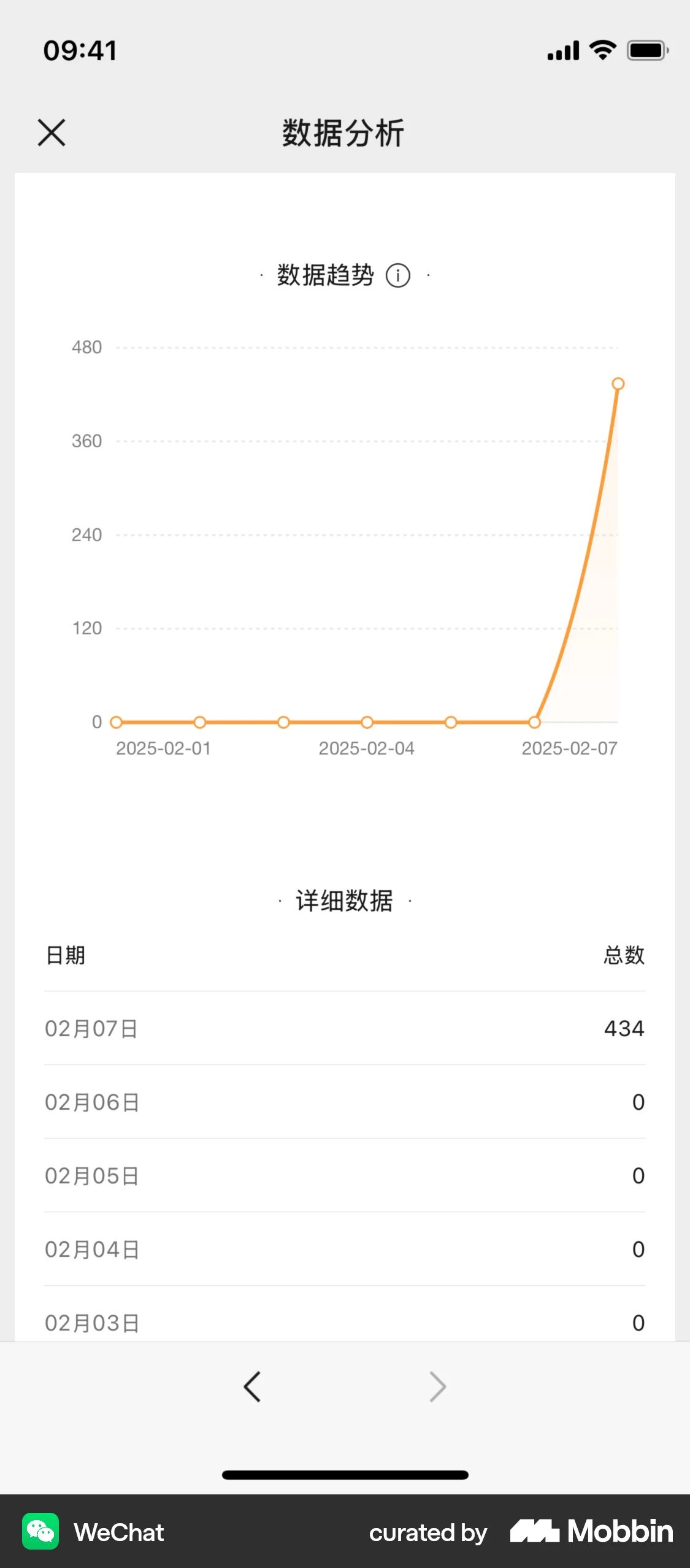Image resolution: width=690 pixels, height=1568 pixels.
Task: Tap the data point above 2025-02-04
Action: click(x=367, y=722)
